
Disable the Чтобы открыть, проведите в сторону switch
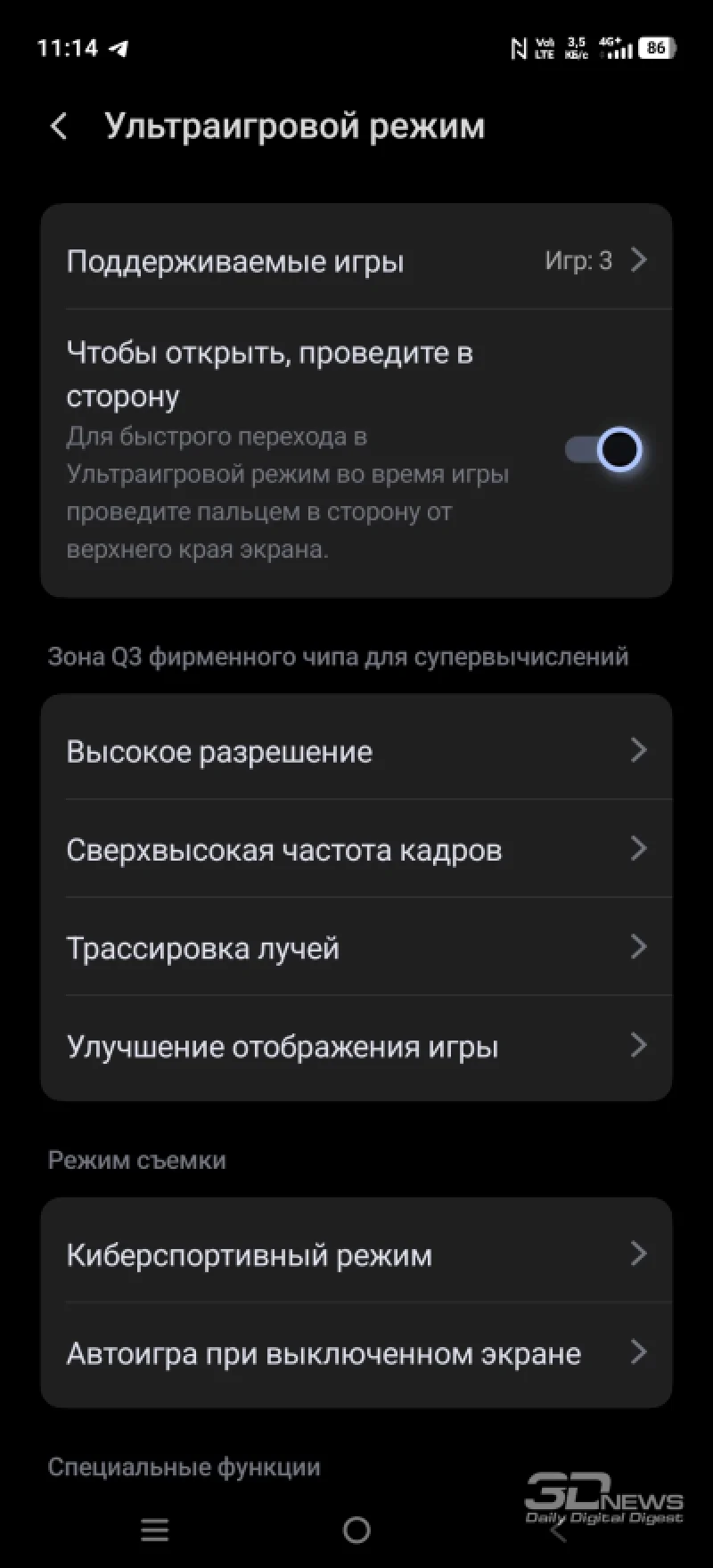(605, 449)
